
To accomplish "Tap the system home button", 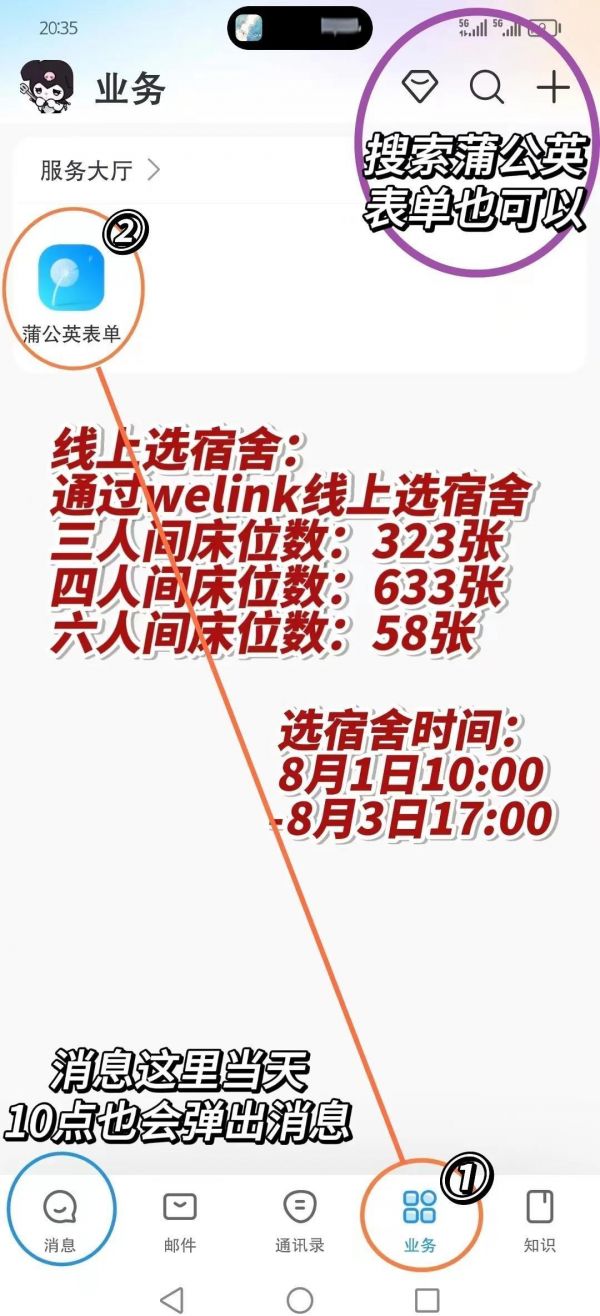I will tap(300, 1299).
